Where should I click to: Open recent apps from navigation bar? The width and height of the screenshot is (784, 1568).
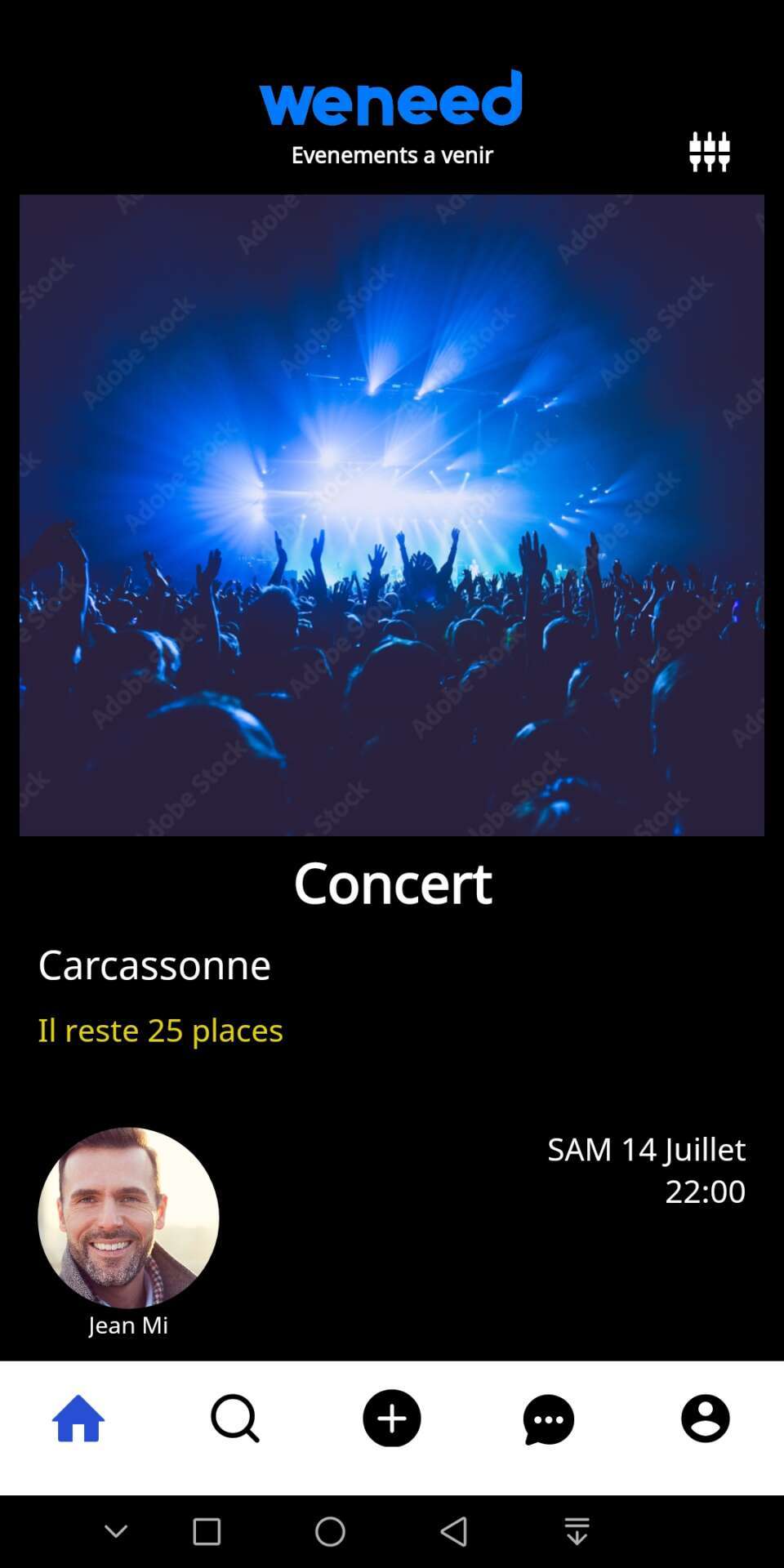tap(207, 1532)
